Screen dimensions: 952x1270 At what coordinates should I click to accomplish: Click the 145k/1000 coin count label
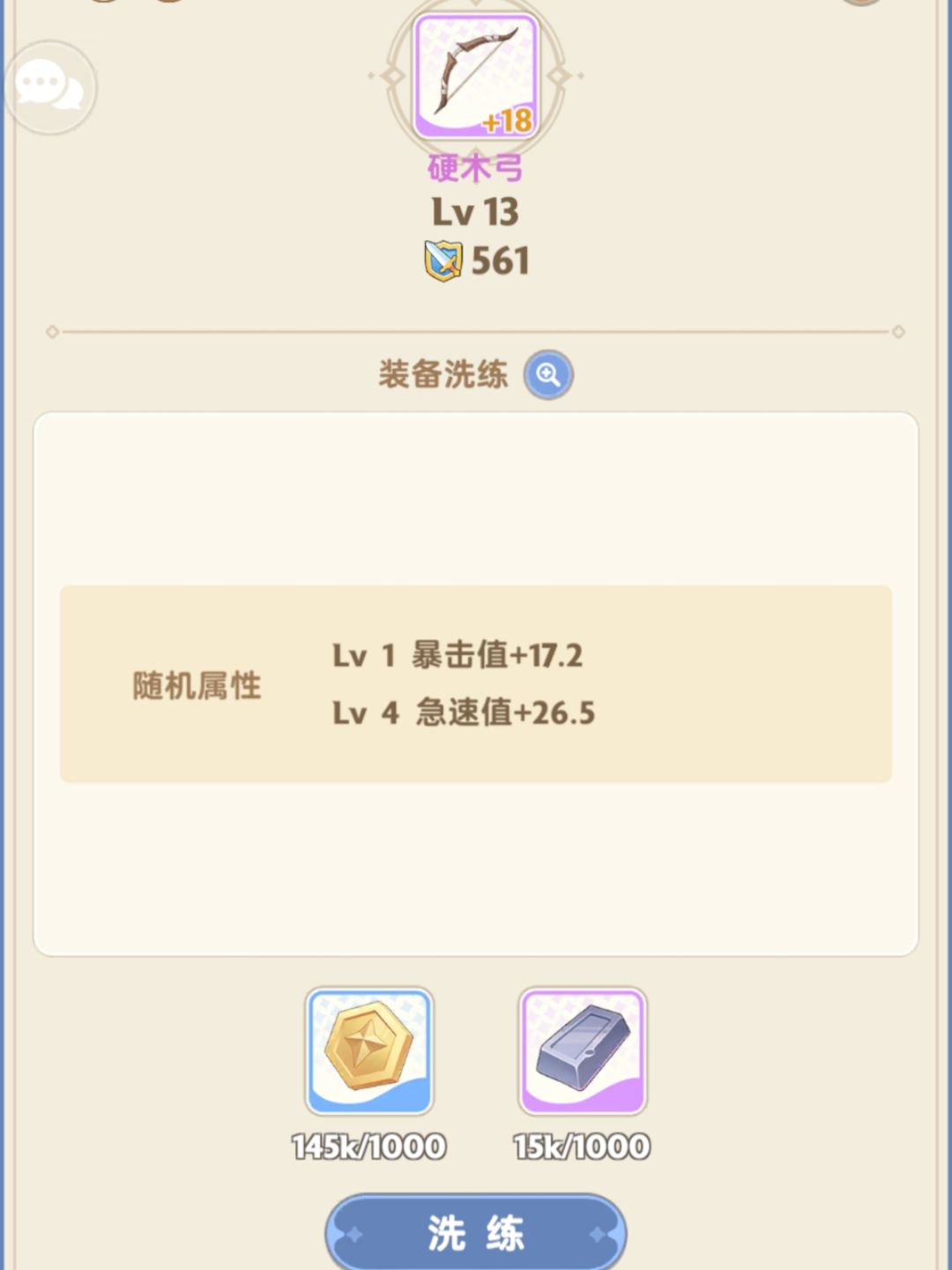tap(368, 1146)
